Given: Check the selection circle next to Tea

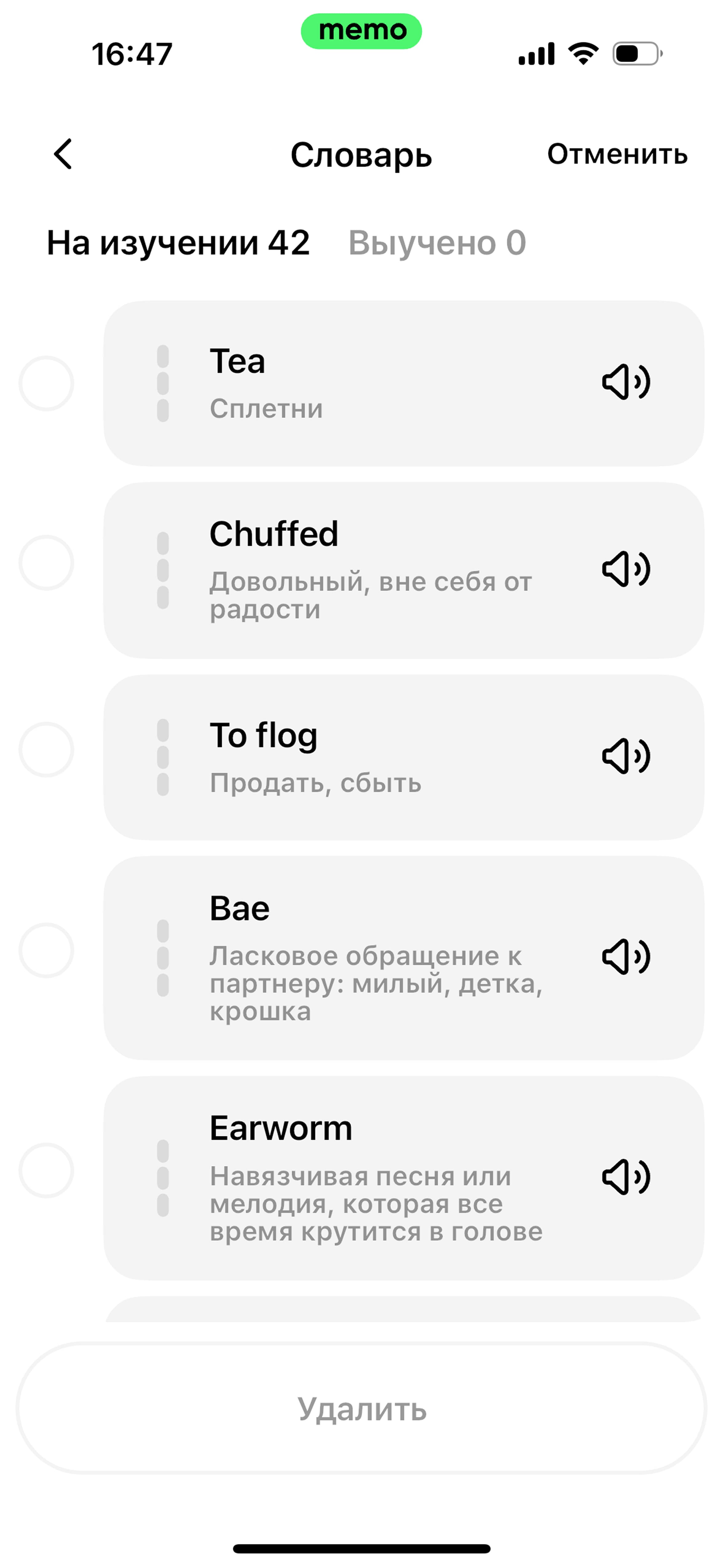Looking at the screenshot, I should pos(46,384).
